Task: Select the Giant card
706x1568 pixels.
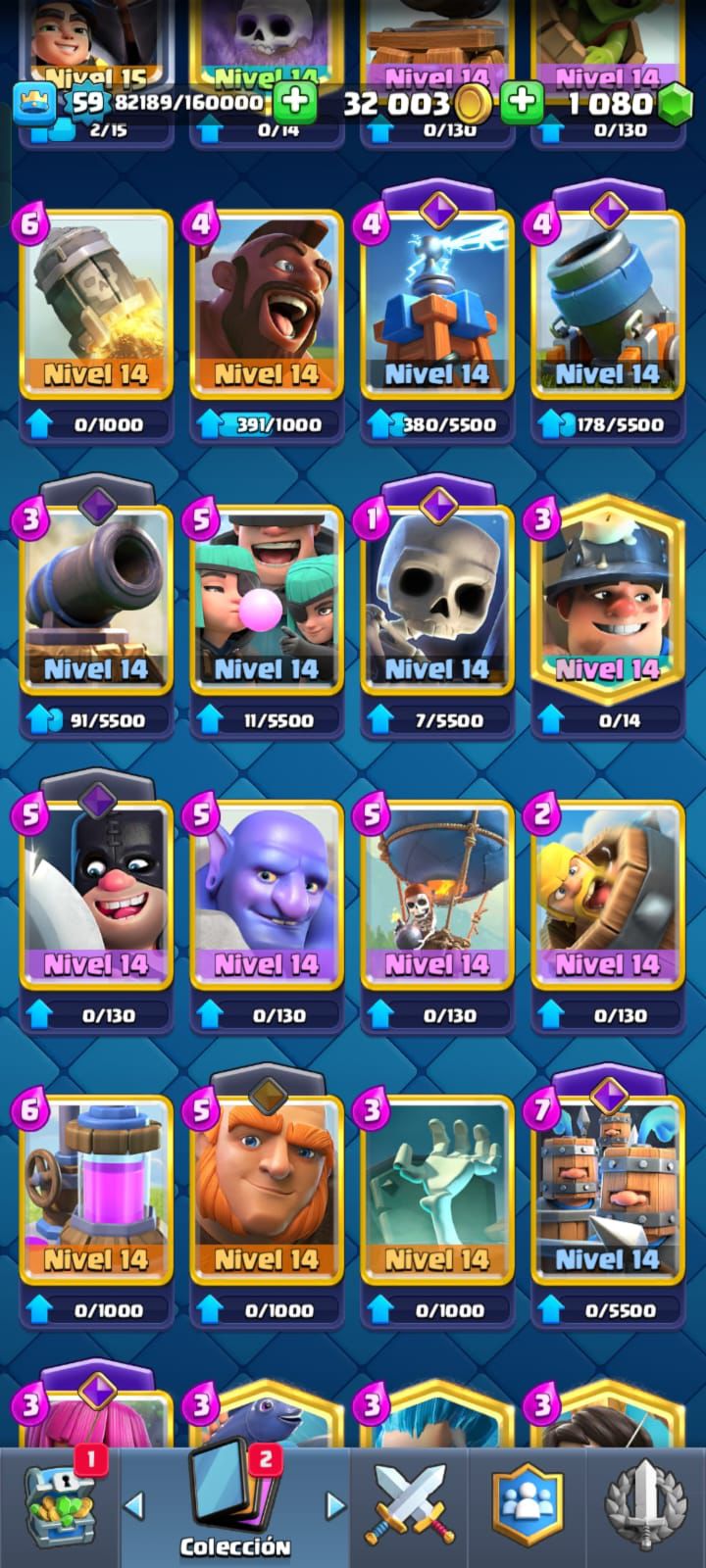Action: click(266, 1190)
